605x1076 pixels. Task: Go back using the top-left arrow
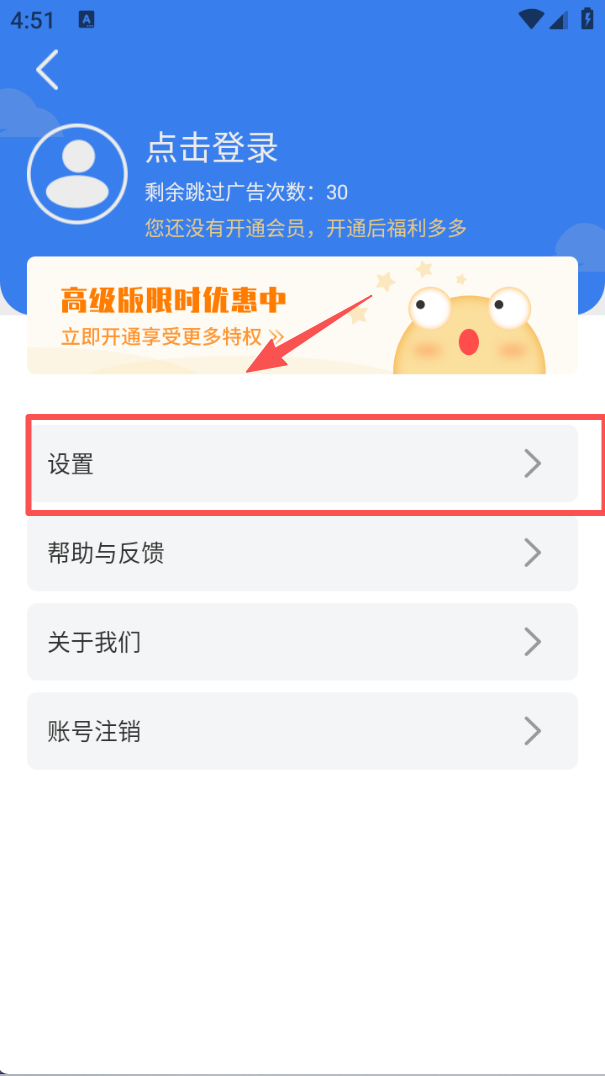(47, 70)
